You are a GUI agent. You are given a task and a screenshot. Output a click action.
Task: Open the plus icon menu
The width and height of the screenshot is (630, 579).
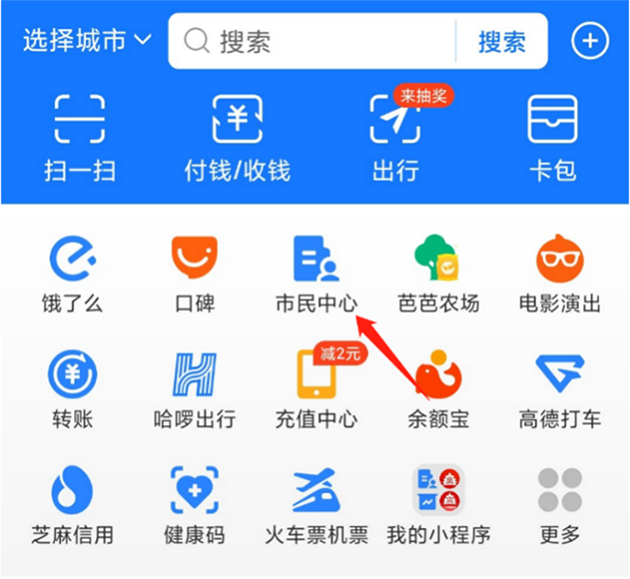tap(590, 41)
